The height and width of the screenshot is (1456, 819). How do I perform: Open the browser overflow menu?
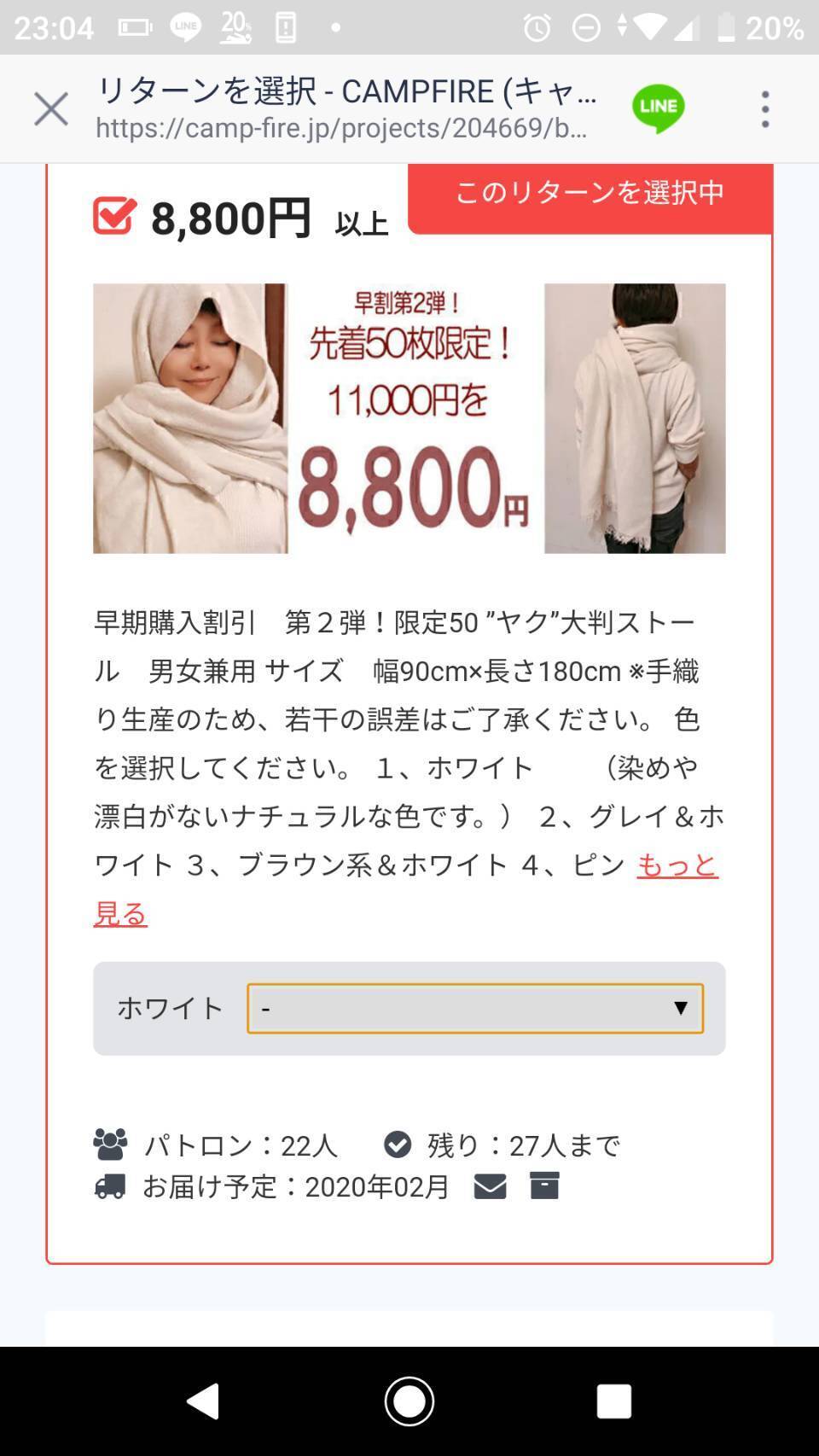tap(765, 109)
